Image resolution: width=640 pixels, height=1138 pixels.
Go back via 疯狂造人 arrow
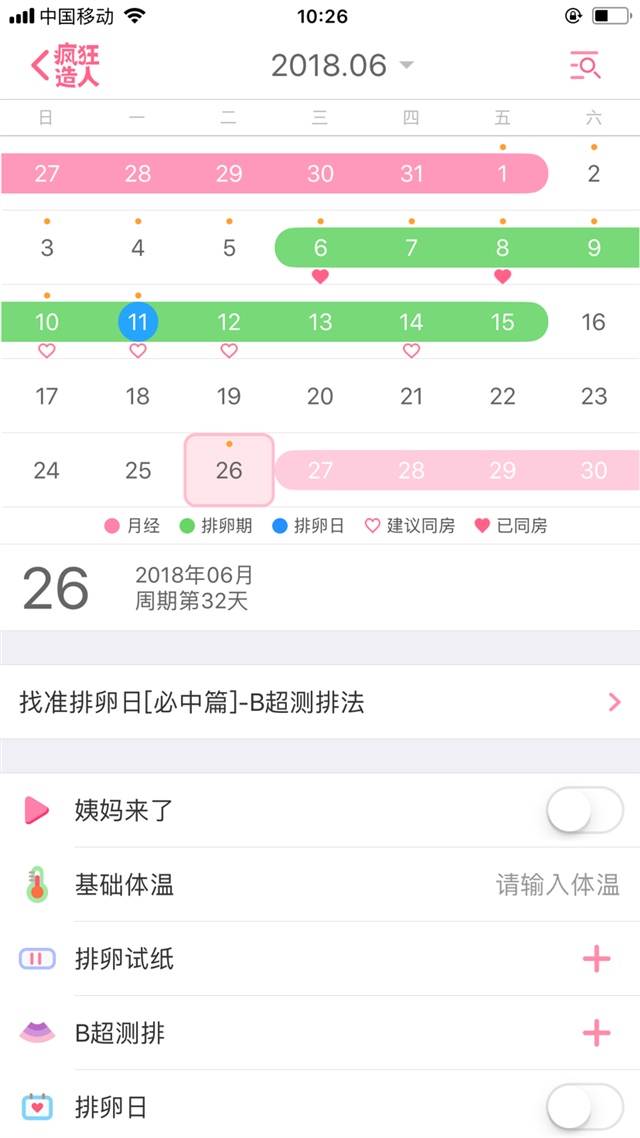(64, 65)
